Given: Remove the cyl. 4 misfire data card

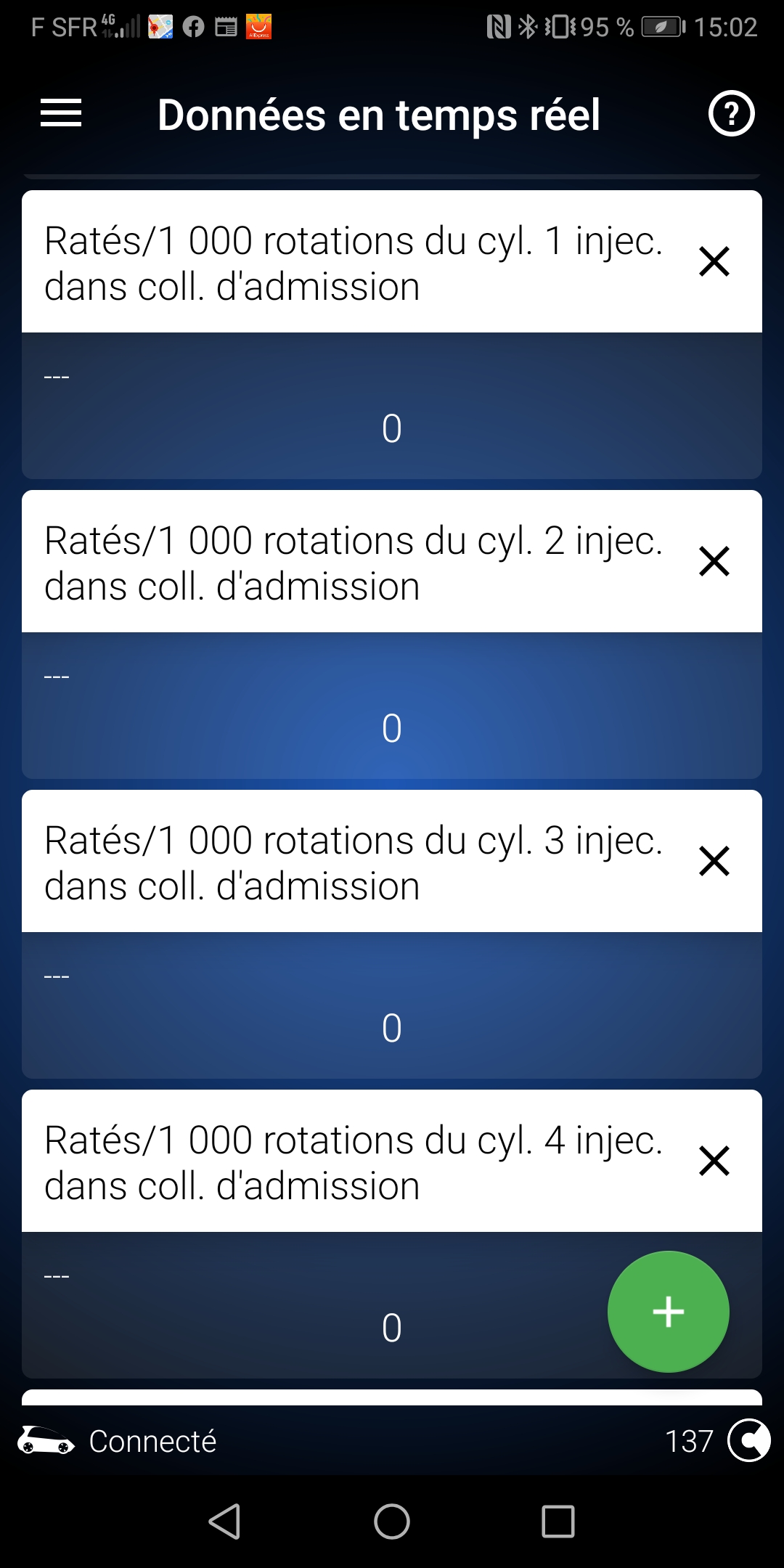Looking at the screenshot, I should tap(714, 1161).
